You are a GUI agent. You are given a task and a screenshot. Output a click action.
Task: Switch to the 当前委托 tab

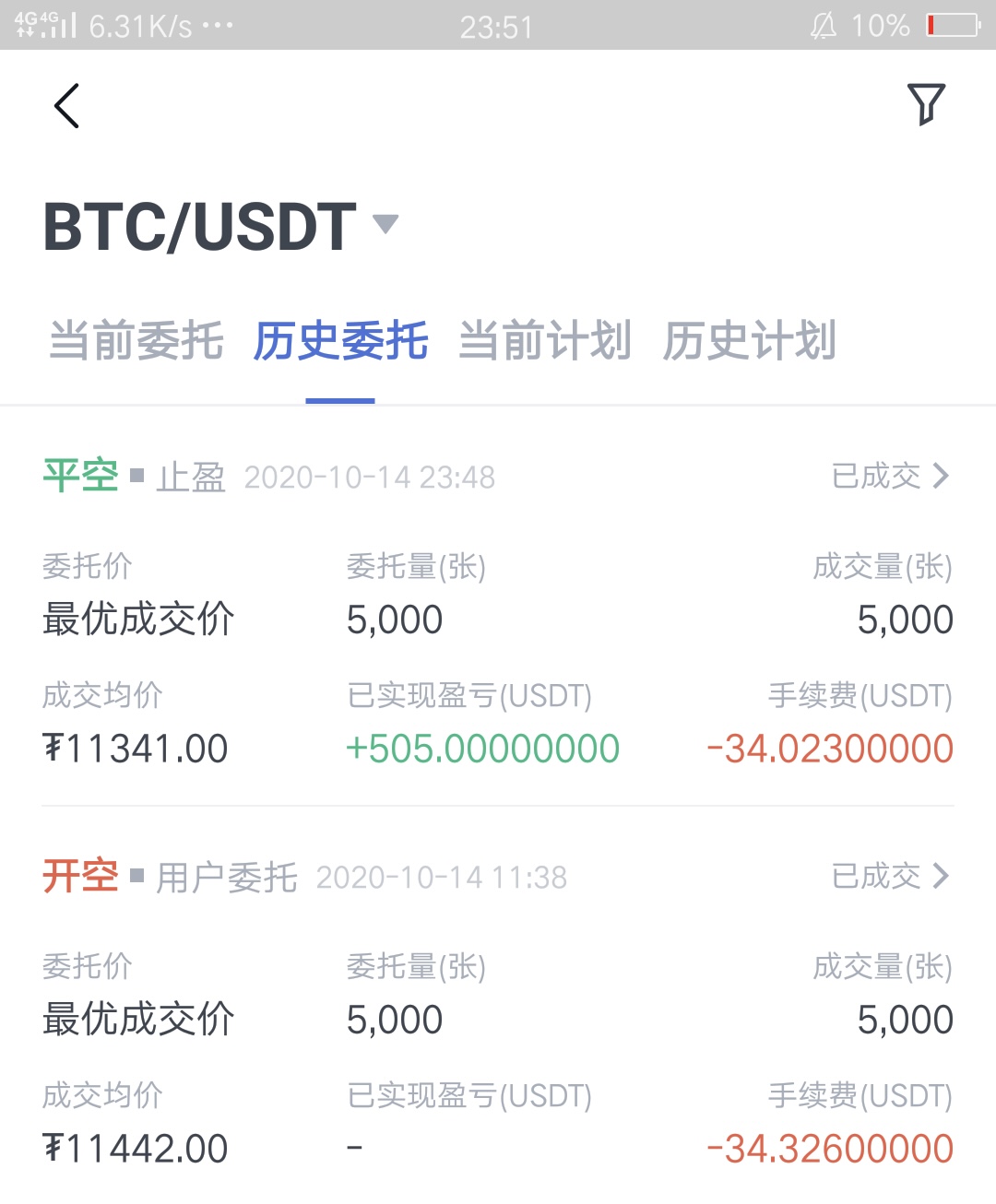coord(135,341)
